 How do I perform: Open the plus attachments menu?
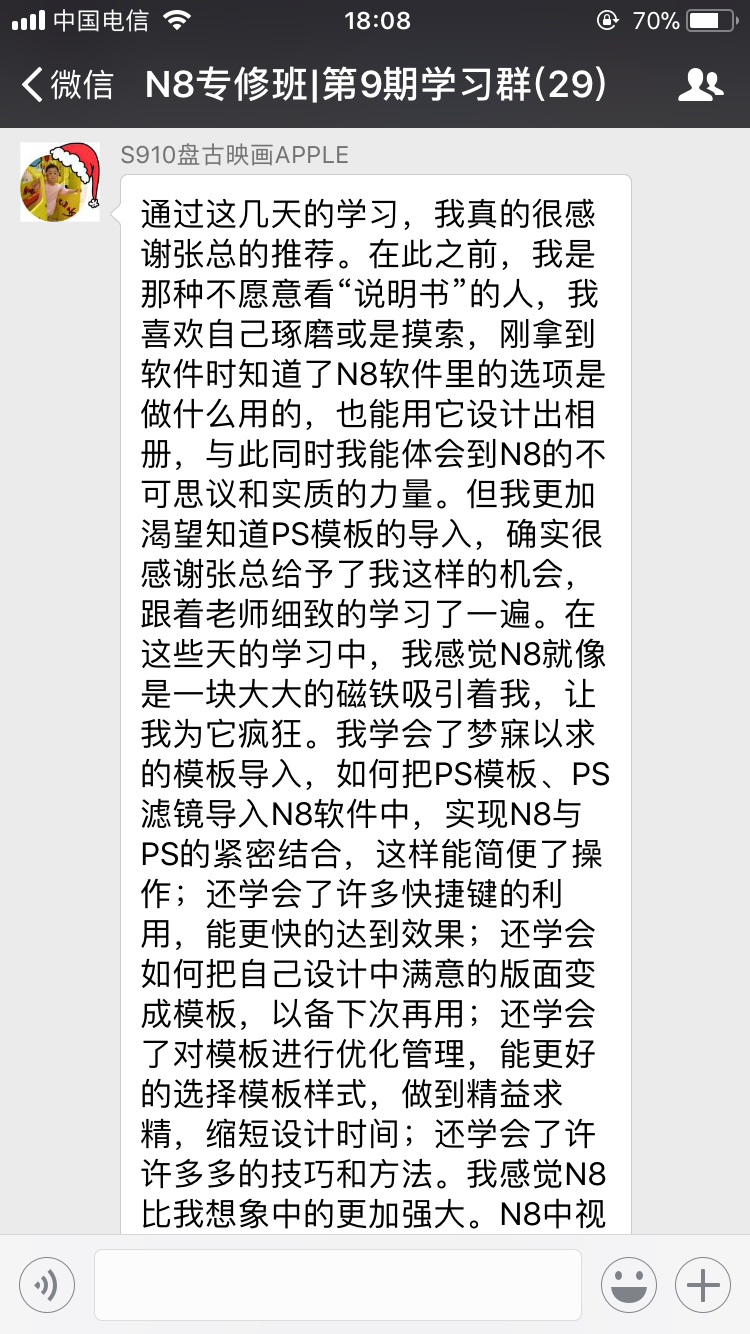click(703, 1285)
